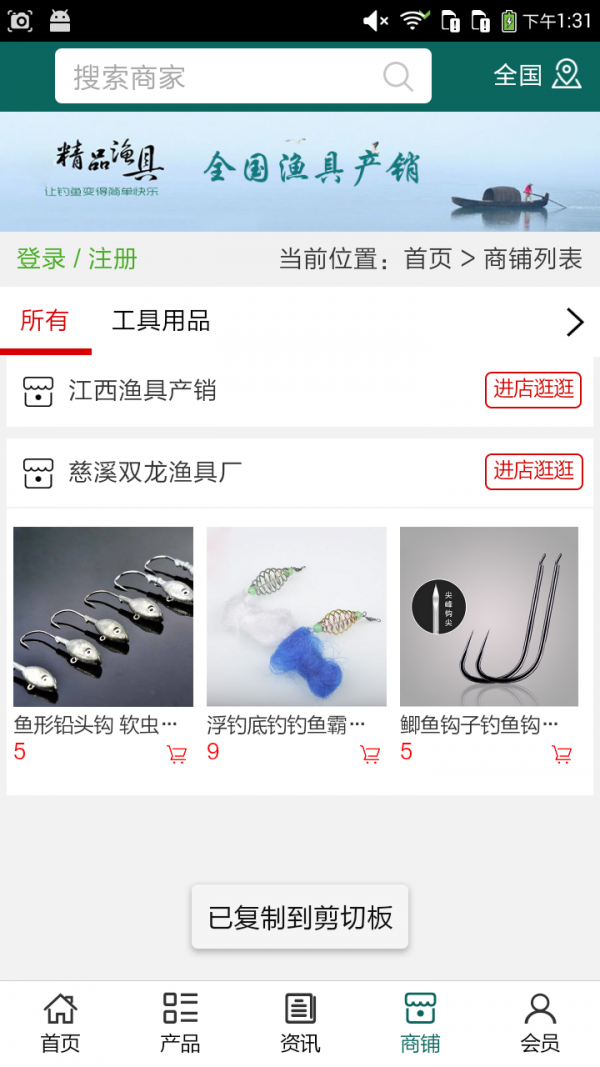This screenshot has height=1067, width=600.
Task: Open the 会员 bottom tab
Action: pos(540,1023)
